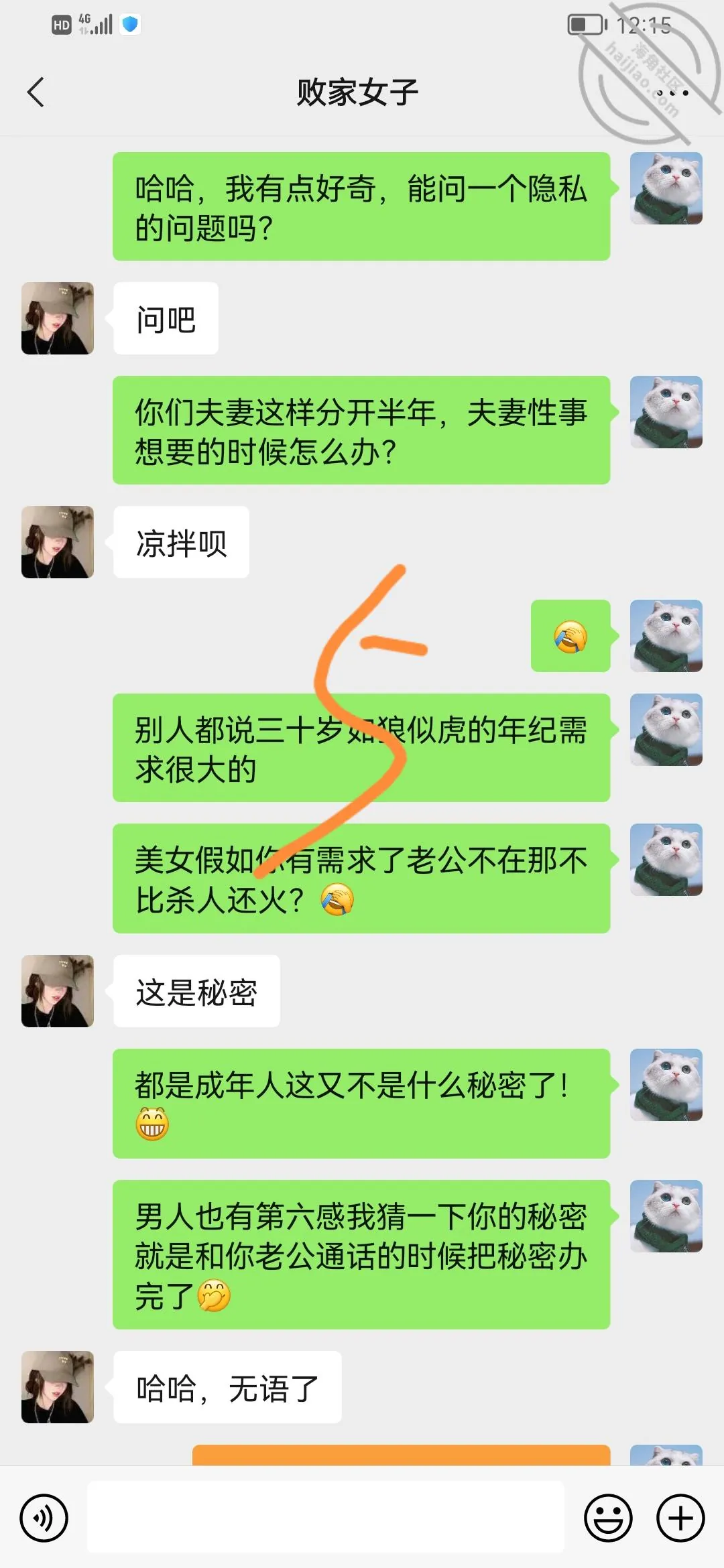
Task: Open the emoji picker
Action: coord(608,1518)
